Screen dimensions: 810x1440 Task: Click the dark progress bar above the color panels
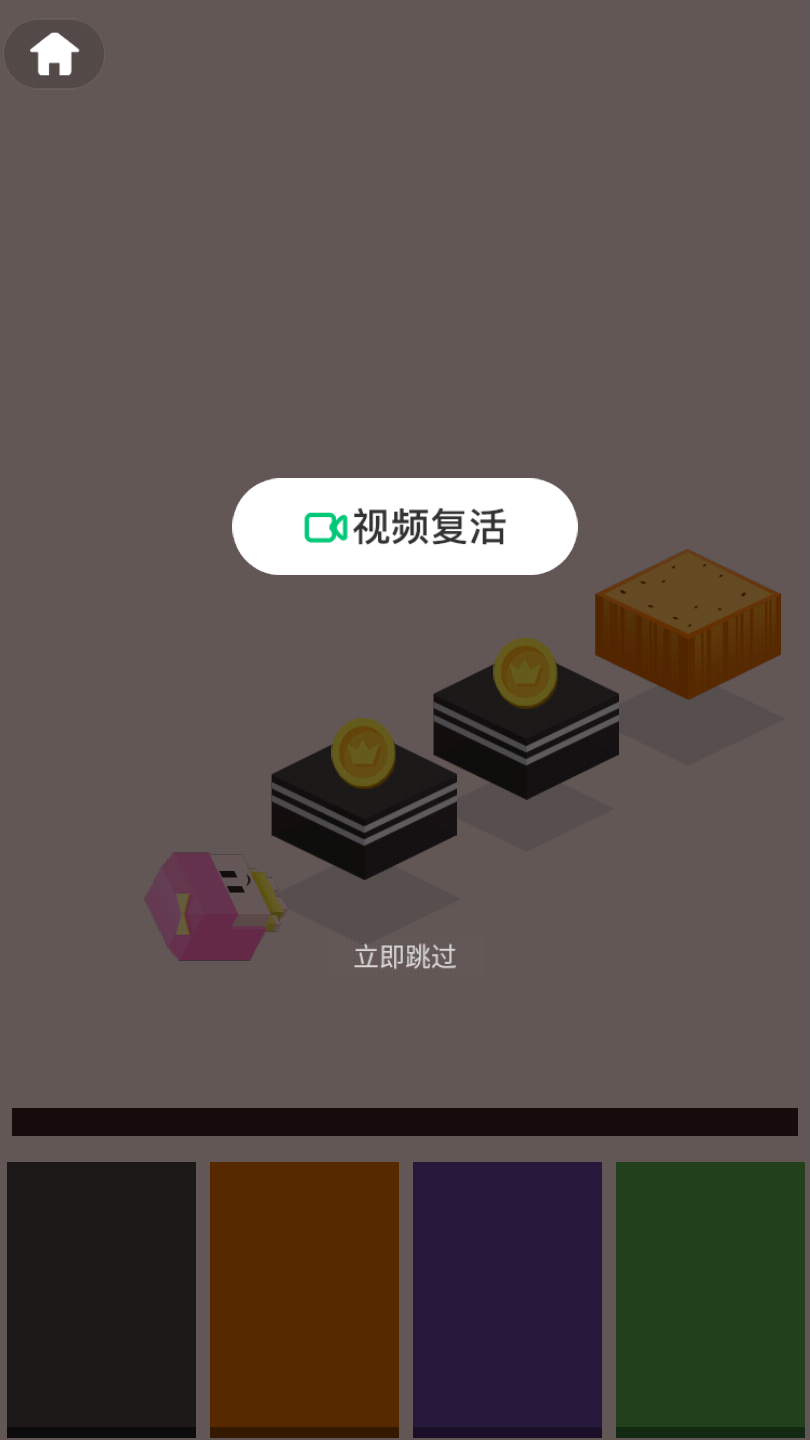tap(405, 1121)
